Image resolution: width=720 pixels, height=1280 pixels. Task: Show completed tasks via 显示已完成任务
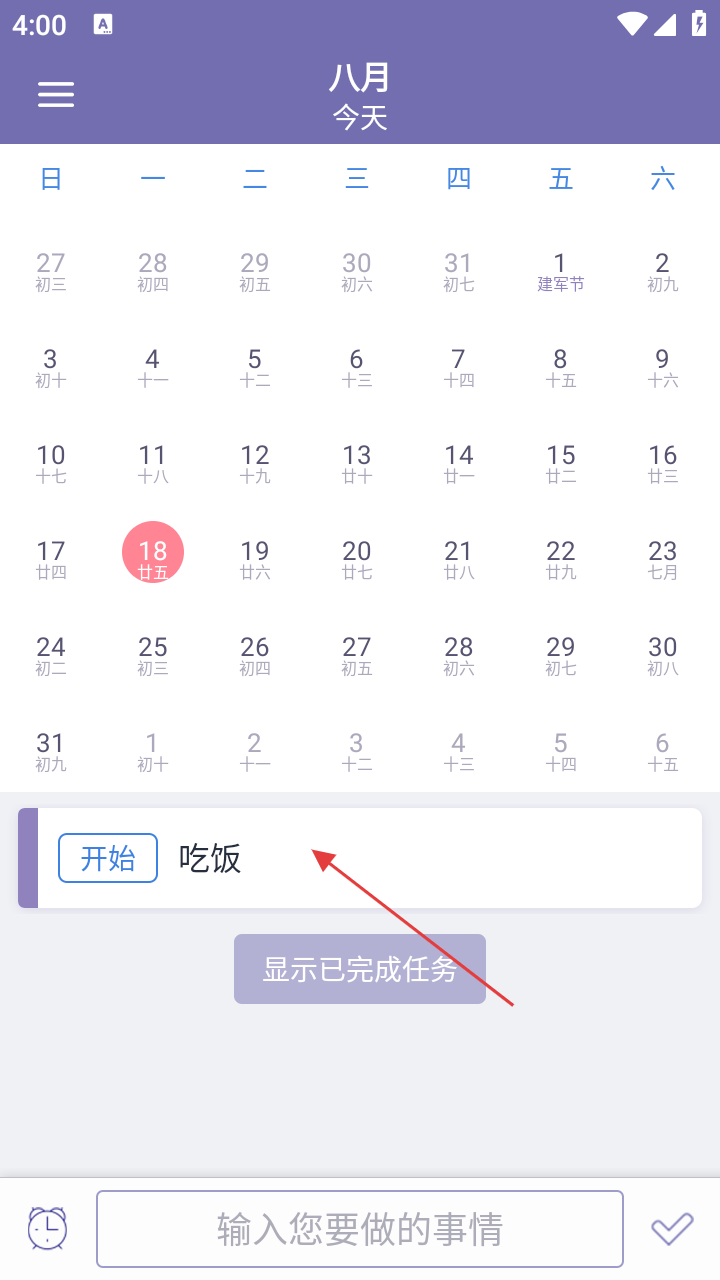click(x=360, y=969)
